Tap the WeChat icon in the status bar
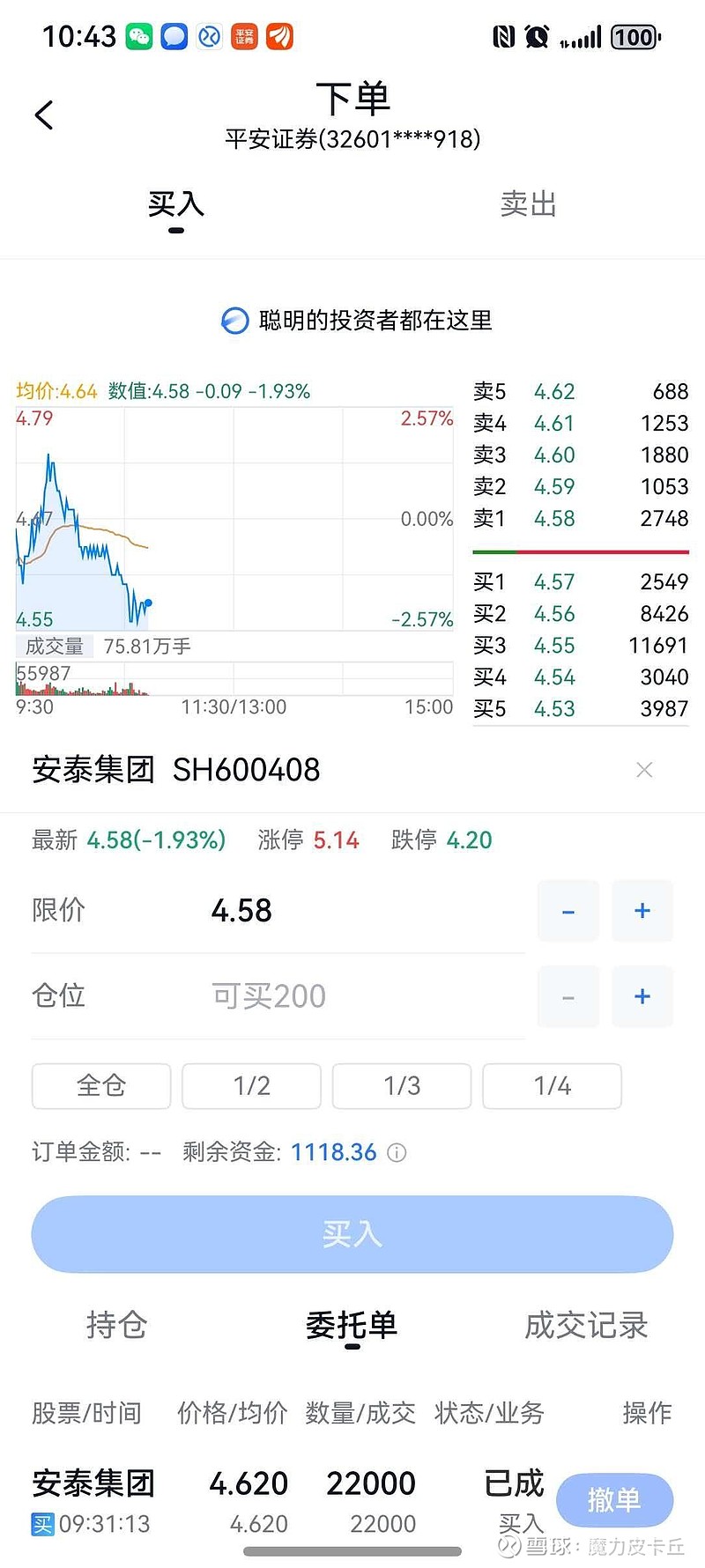This screenshot has height=1568, width=705. [x=138, y=36]
